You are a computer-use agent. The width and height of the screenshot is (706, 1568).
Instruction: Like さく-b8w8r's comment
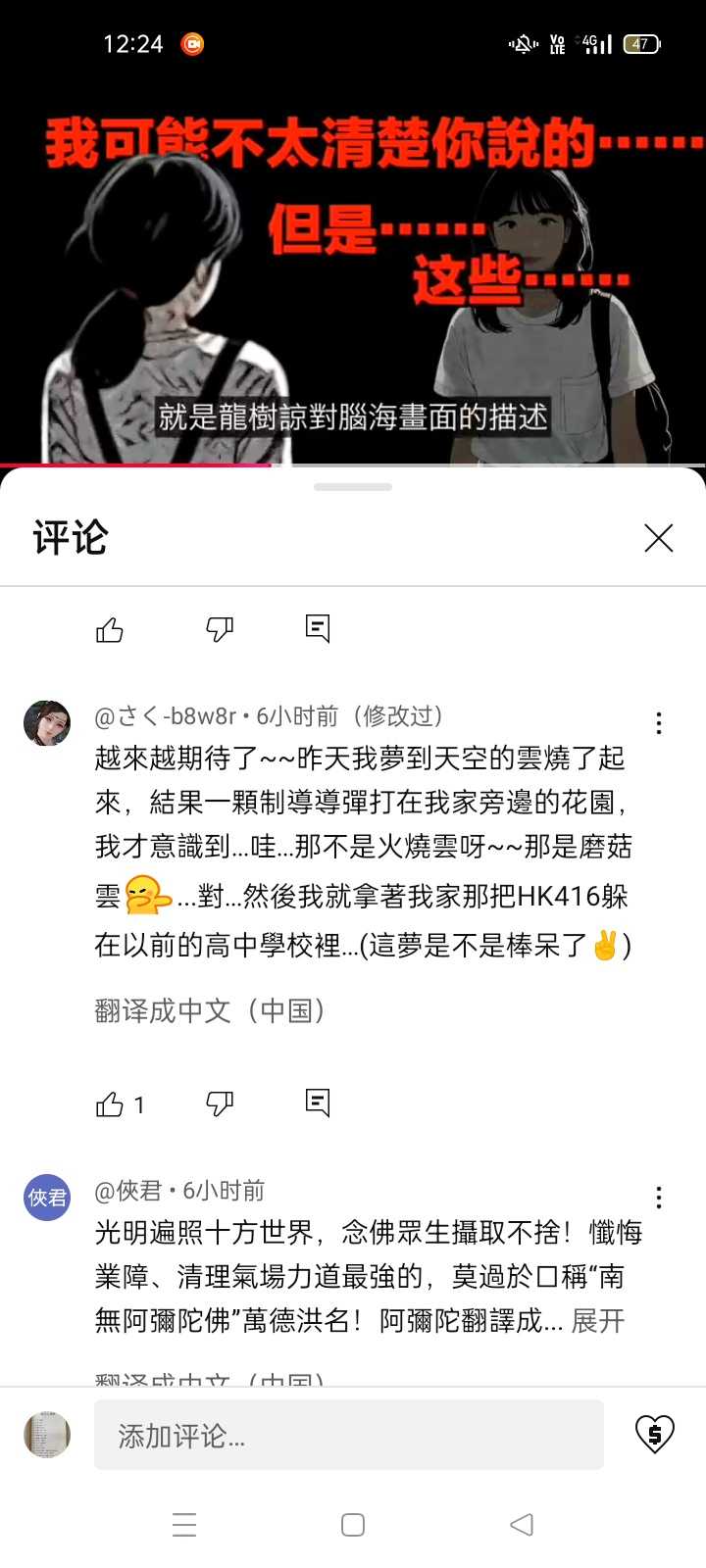tap(110, 1104)
